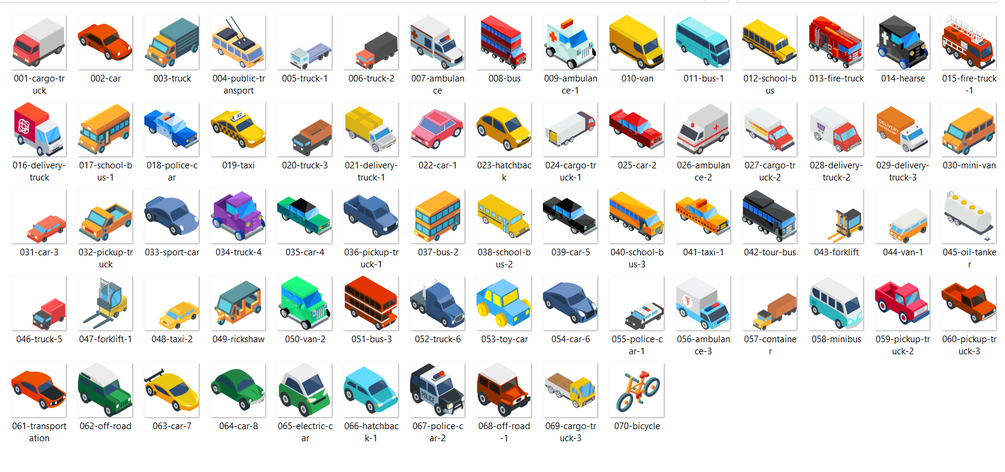Open the 053-toy-car image
This screenshot has width=1005, height=472.
click(x=503, y=303)
